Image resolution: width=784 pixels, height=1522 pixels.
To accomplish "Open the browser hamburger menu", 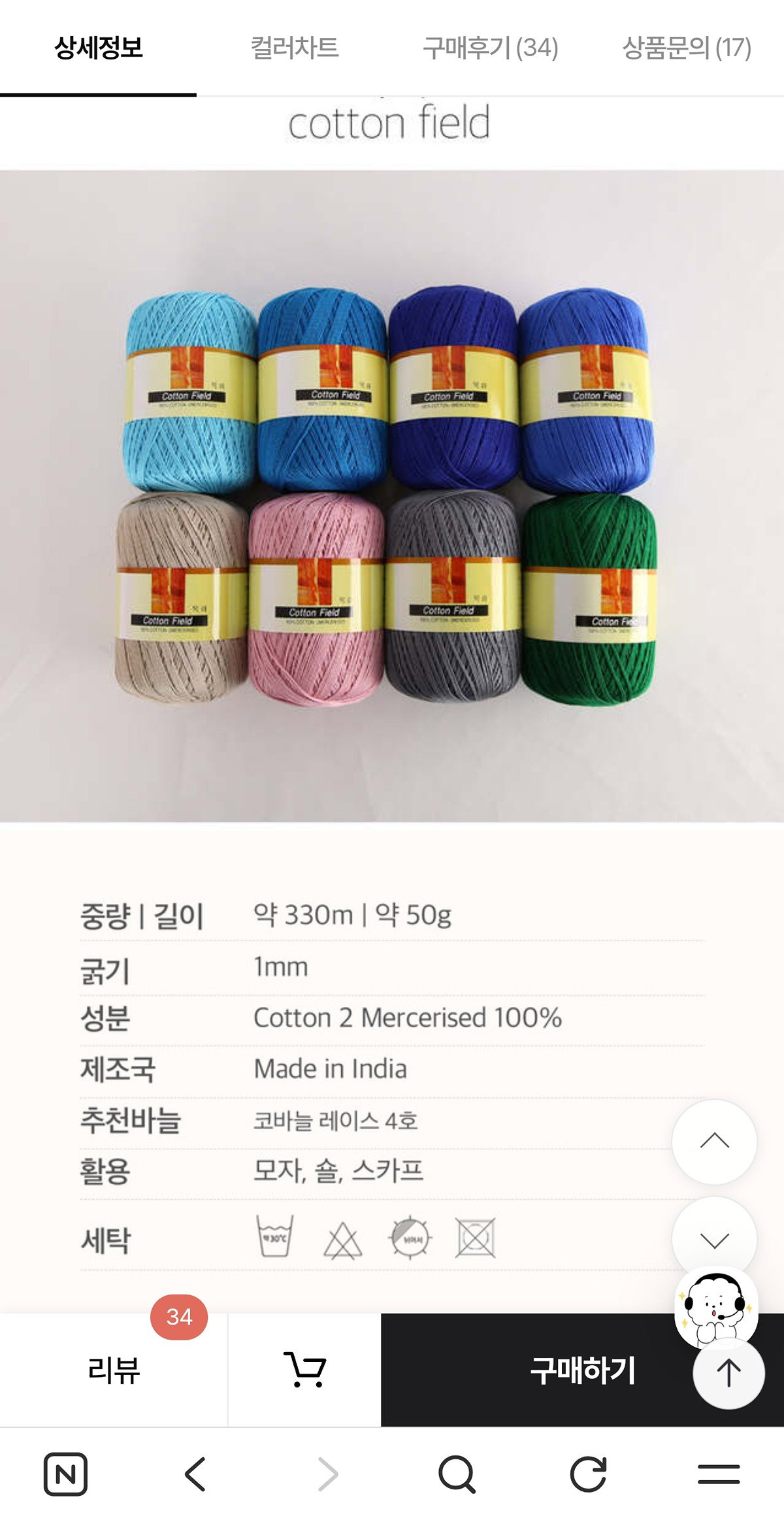I will 719,1474.
